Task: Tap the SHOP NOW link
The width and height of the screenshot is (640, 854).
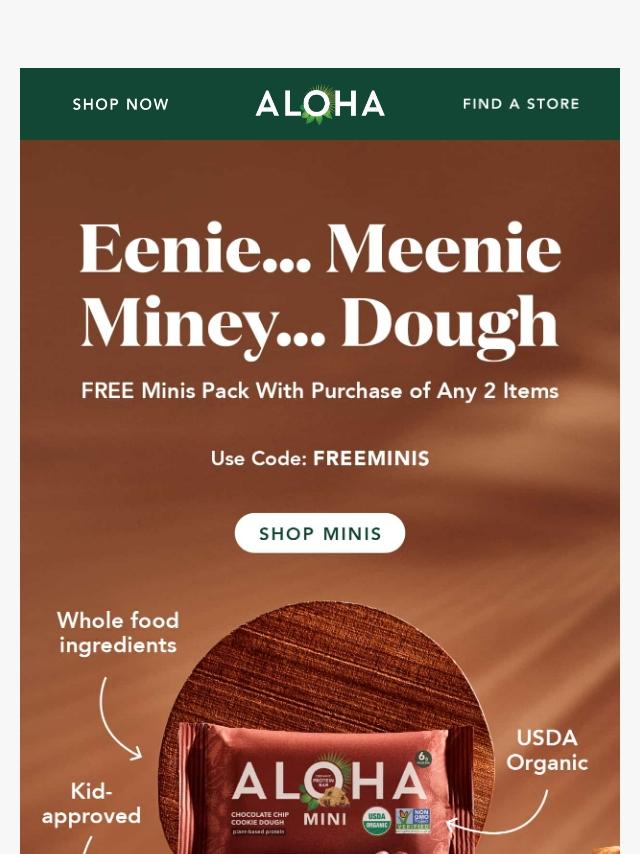Action: tap(121, 104)
